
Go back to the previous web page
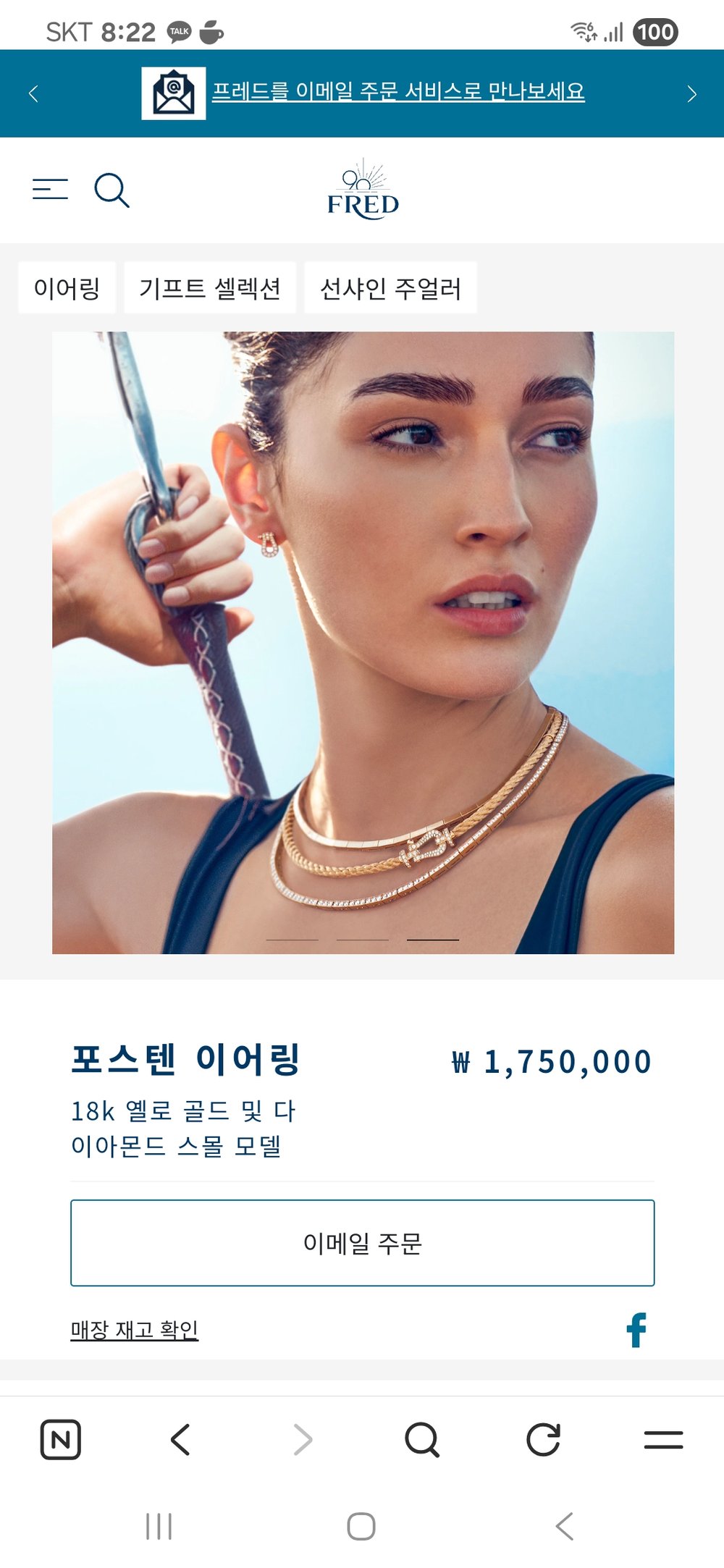click(180, 1439)
